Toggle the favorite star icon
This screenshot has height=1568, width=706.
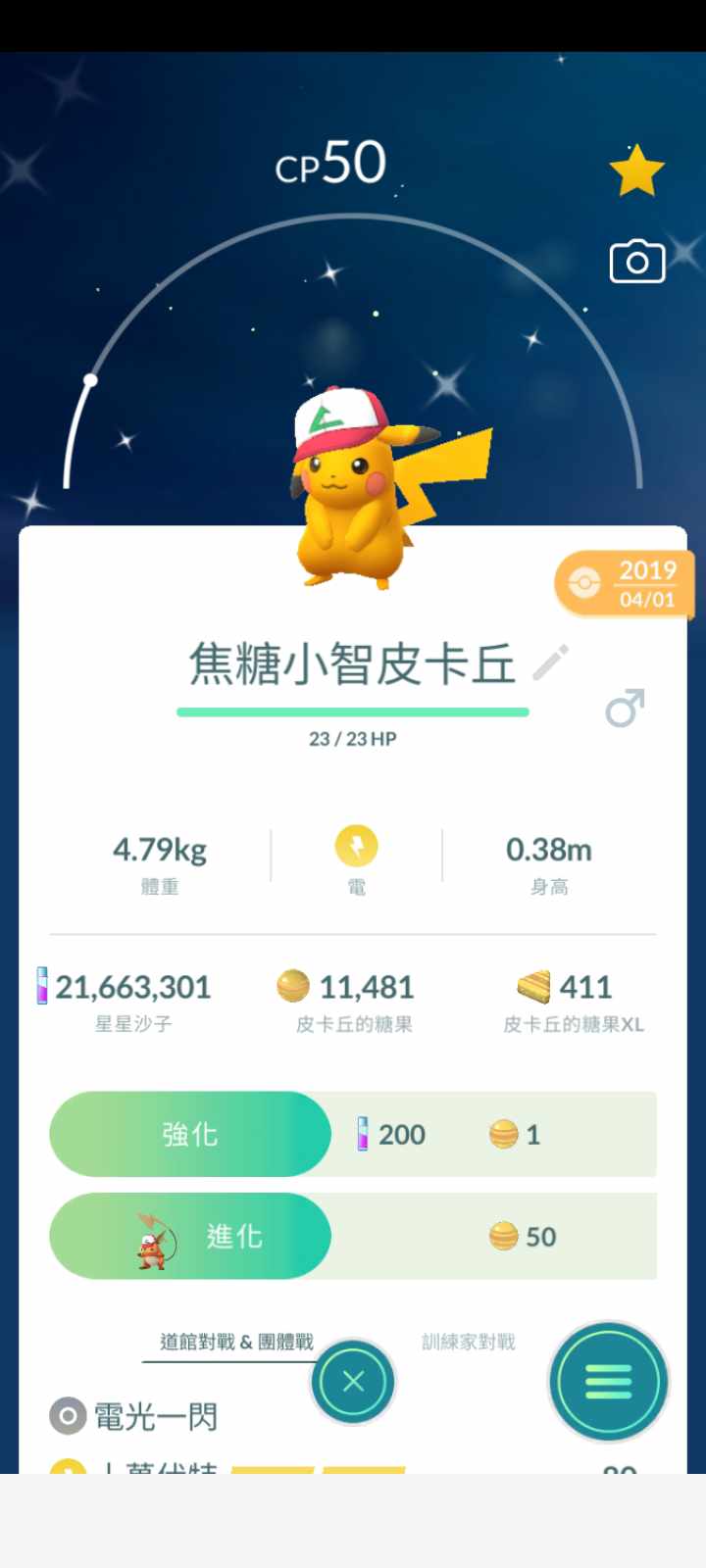(636, 171)
